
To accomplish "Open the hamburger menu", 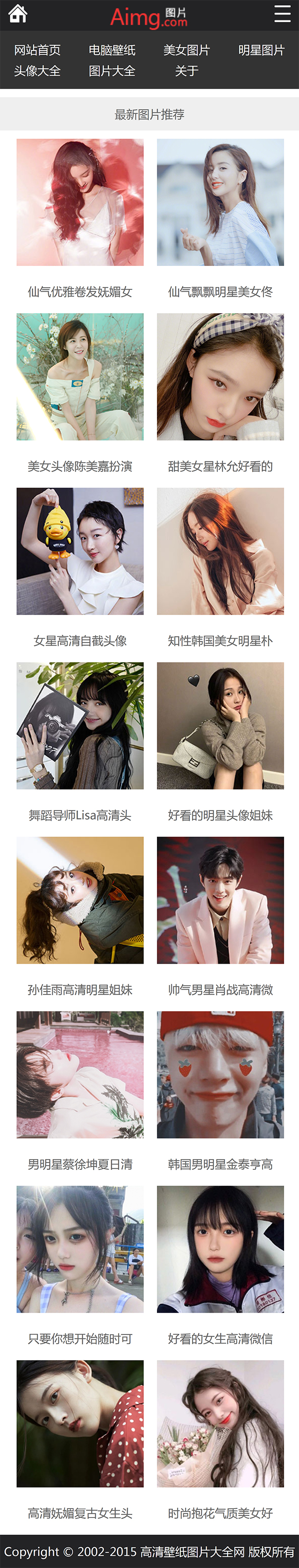I will (x=282, y=14).
